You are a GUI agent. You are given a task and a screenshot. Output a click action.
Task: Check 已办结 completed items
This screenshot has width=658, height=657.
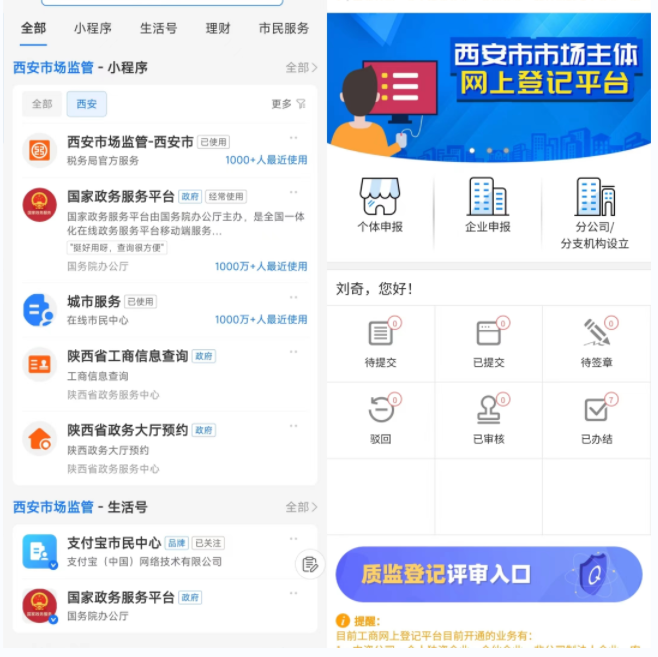click(596, 419)
